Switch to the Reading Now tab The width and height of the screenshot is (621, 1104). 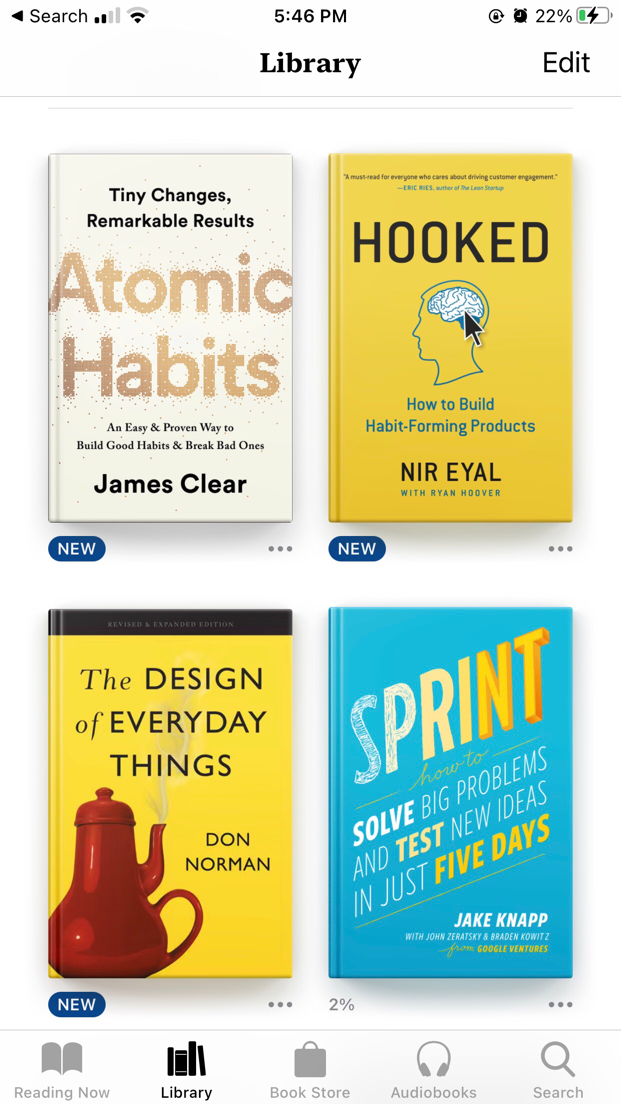pos(62,1070)
